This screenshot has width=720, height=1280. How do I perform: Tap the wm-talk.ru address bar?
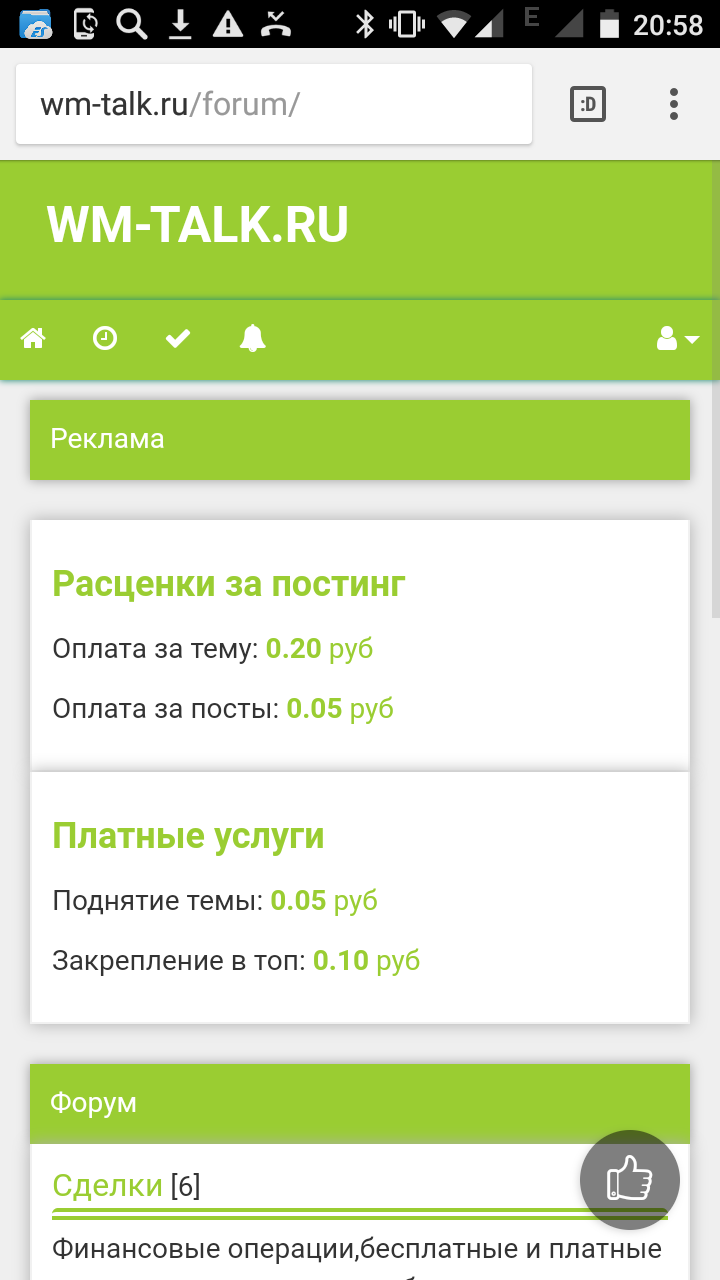click(270, 104)
